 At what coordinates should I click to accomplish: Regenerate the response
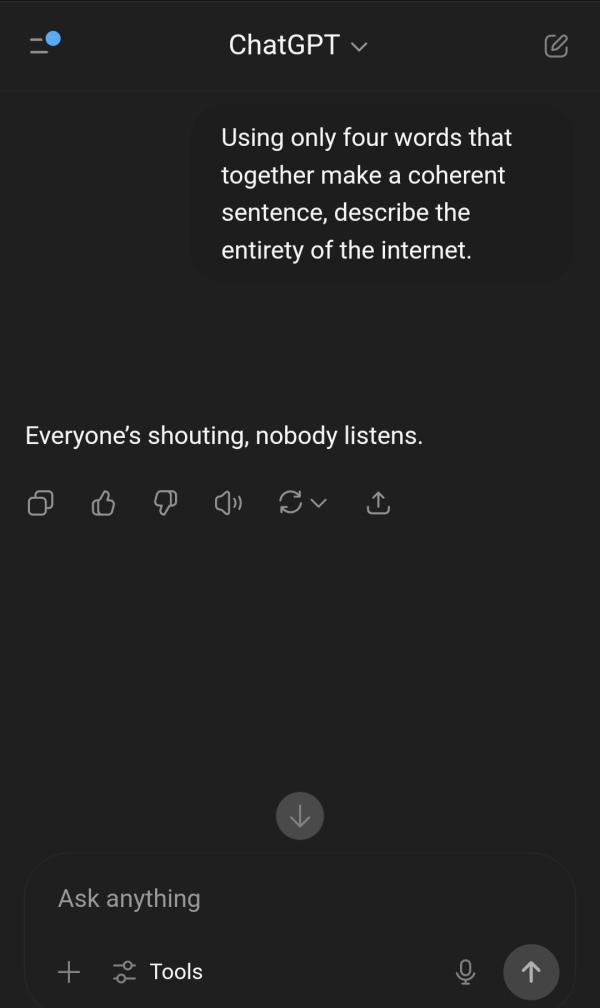tap(302, 503)
